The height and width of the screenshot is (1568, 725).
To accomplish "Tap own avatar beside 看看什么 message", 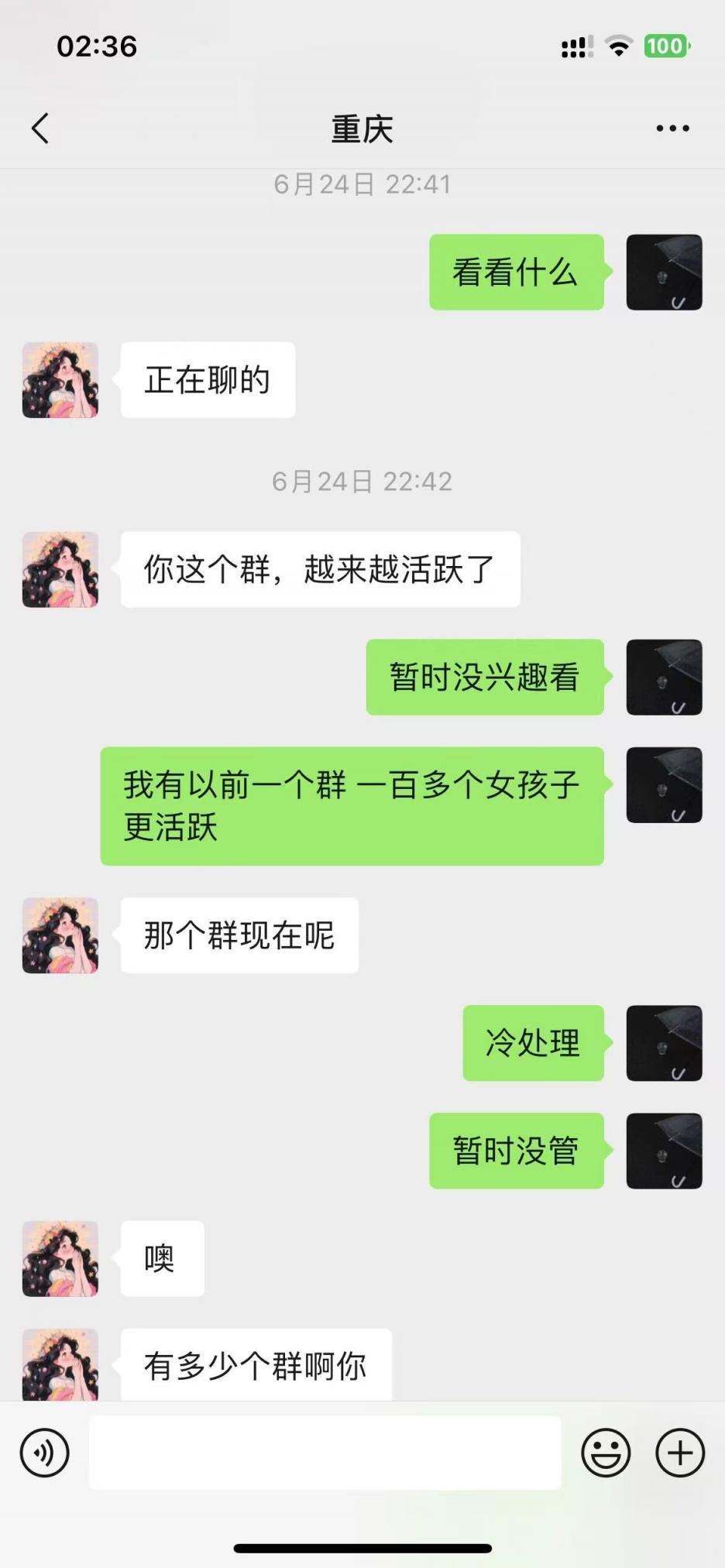I will (664, 273).
